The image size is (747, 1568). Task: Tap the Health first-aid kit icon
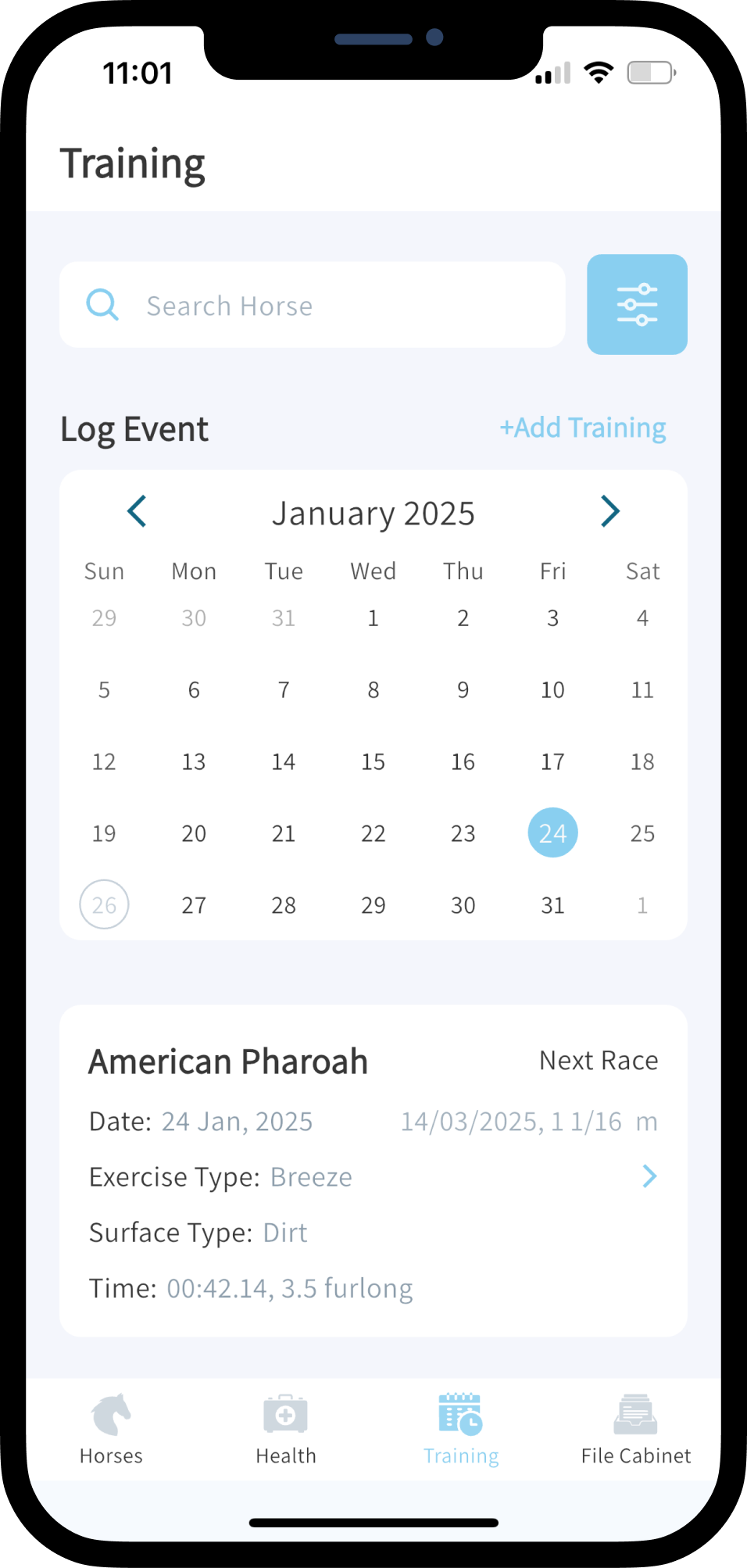pos(285,1414)
